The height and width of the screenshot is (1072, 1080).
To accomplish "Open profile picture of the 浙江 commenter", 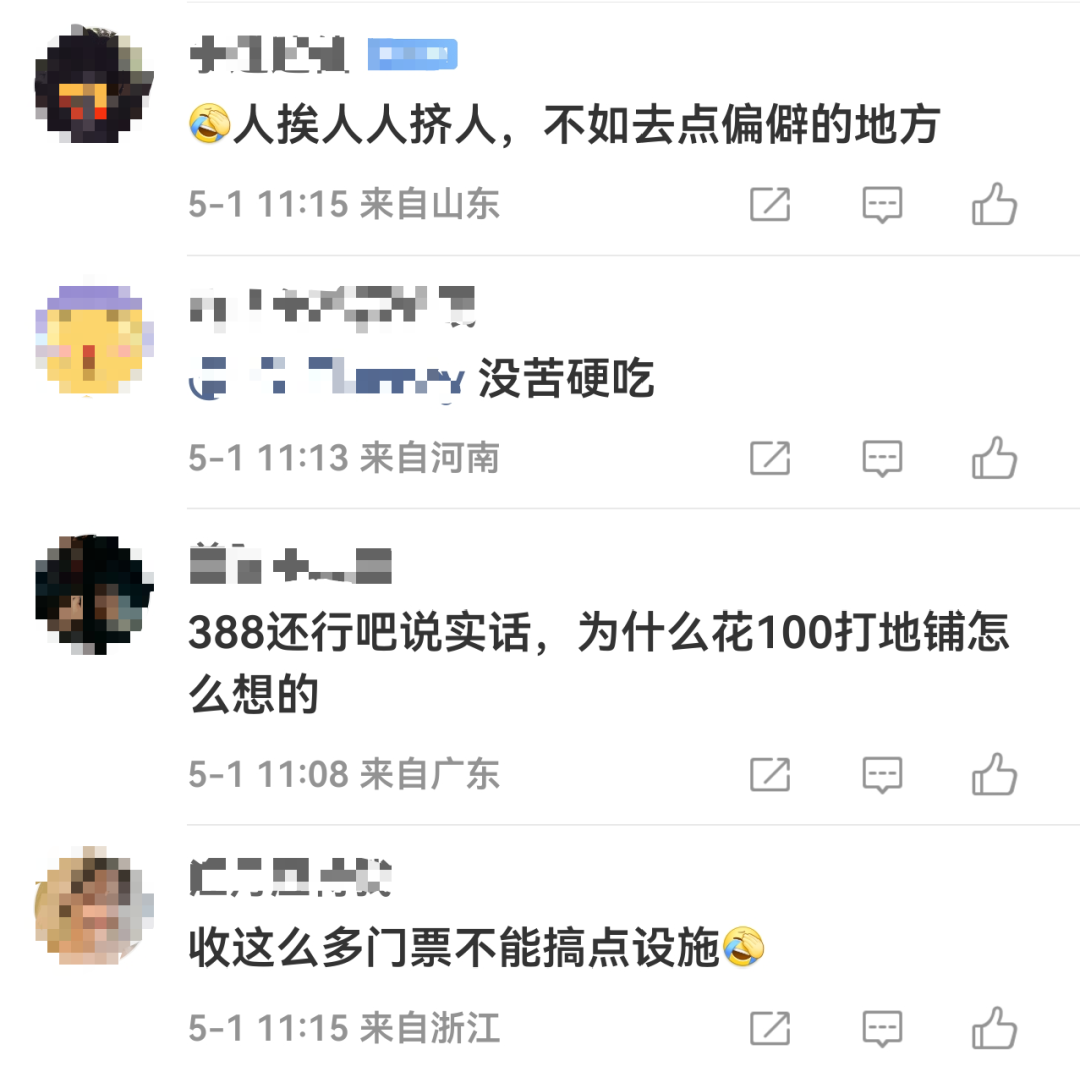I will tap(94, 905).
